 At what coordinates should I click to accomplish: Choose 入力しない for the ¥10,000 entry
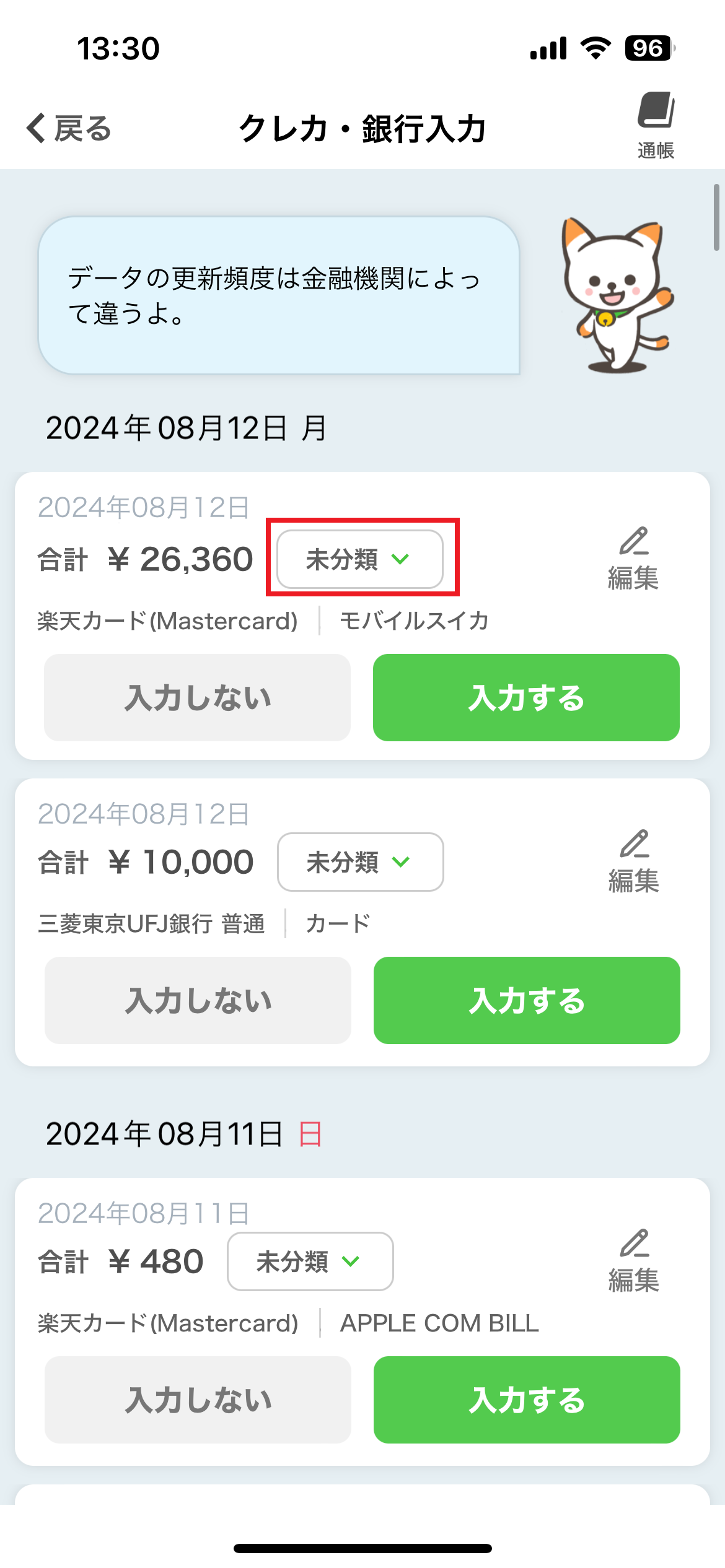pyautogui.click(x=198, y=1000)
